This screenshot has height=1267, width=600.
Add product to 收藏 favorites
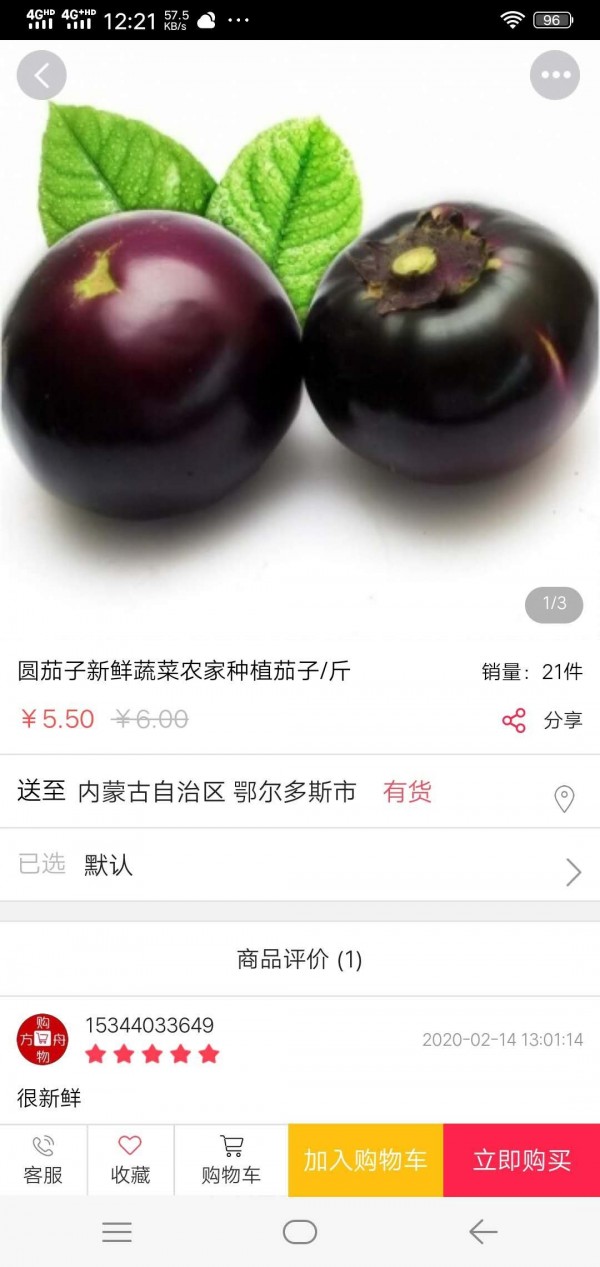130,1160
